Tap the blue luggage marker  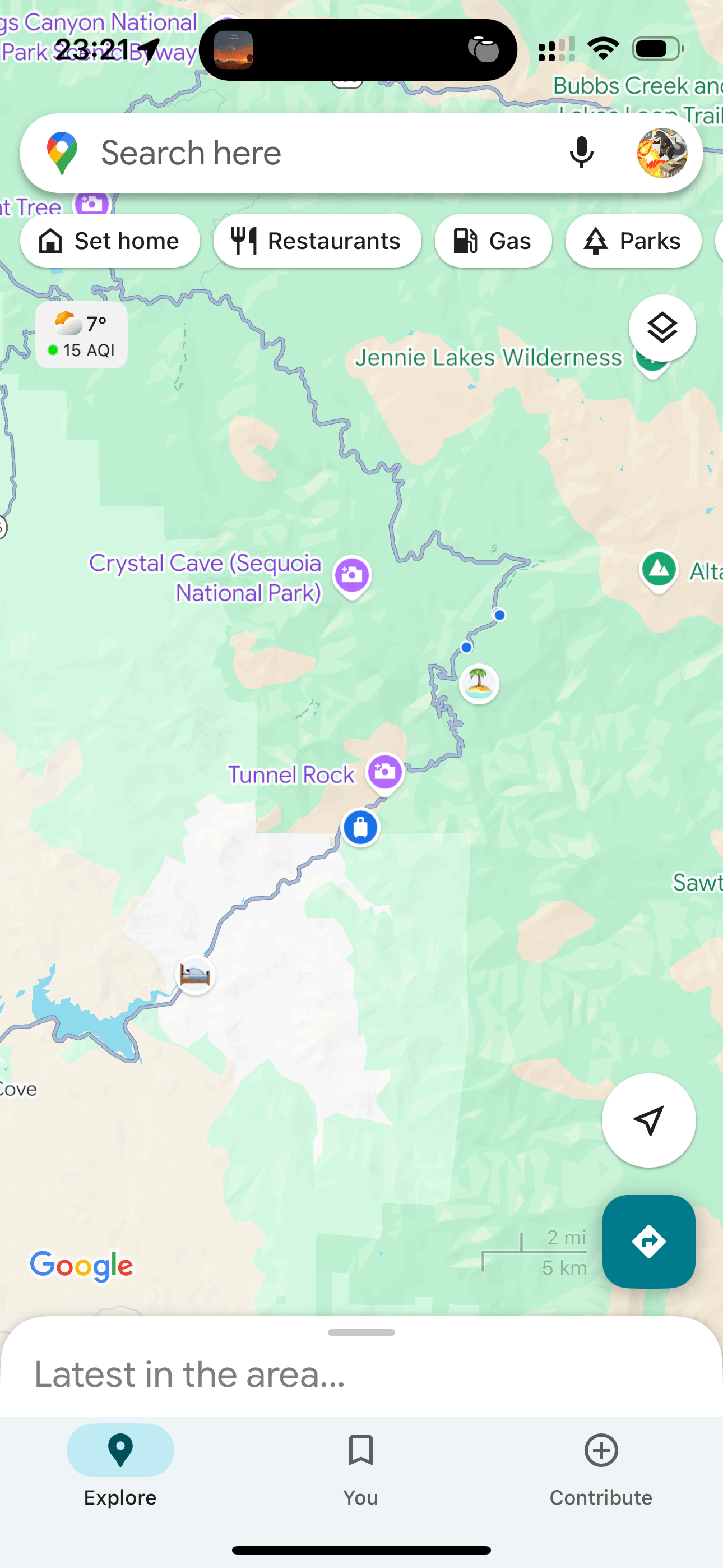(x=360, y=827)
